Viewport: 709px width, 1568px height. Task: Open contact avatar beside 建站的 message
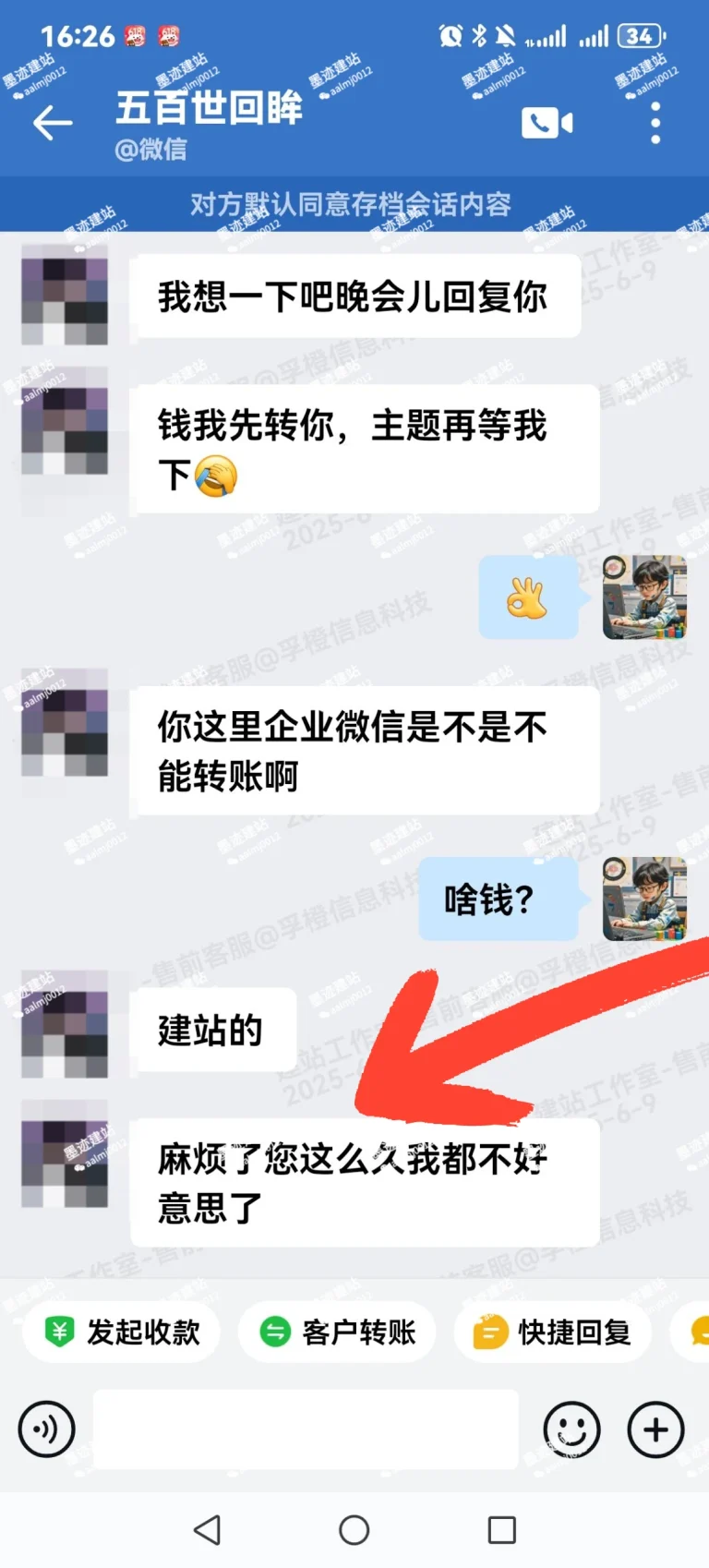(65, 1025)
